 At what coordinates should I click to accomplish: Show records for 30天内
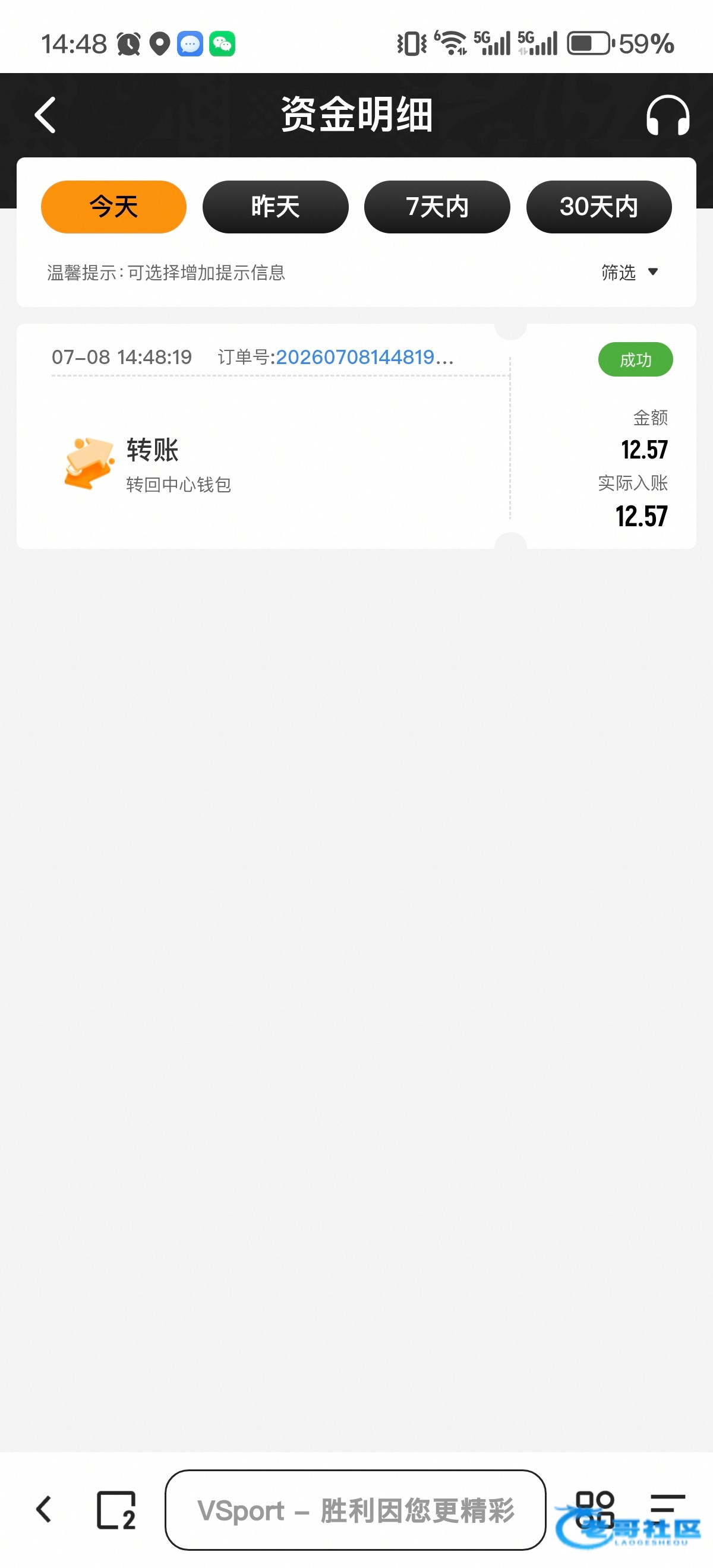[599, 207]
